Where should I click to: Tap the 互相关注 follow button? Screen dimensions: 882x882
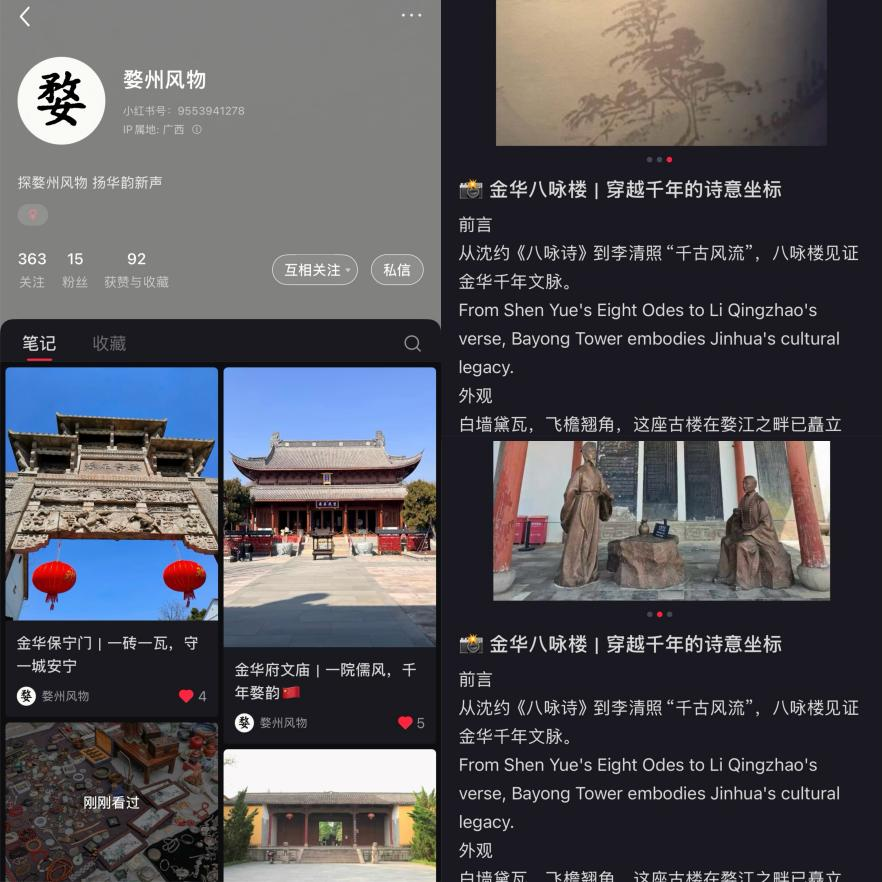pyautogui.click(x=314, y=270)
